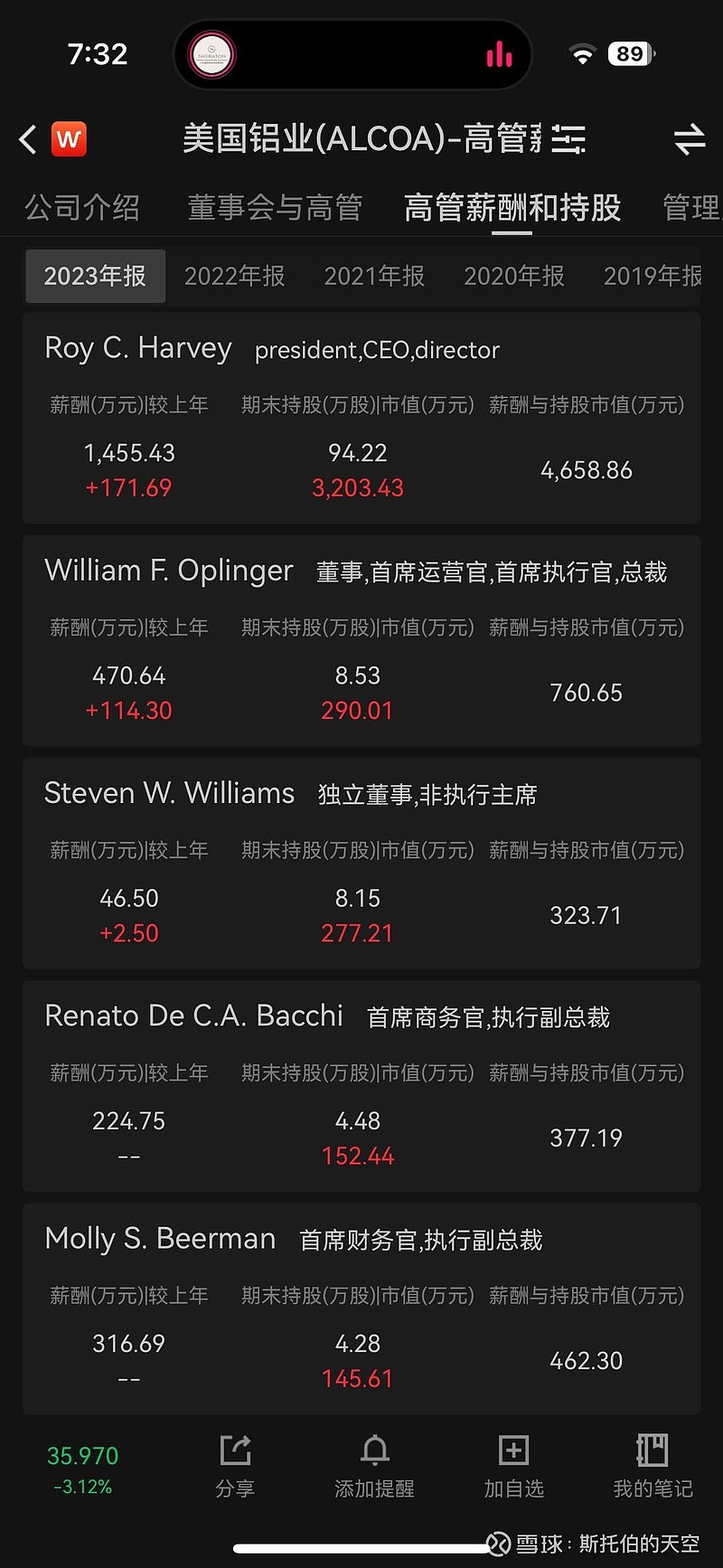This screenshot has width=723, height=1568.
Task: Tap the battery indicator showing 89
Action: 631,54
